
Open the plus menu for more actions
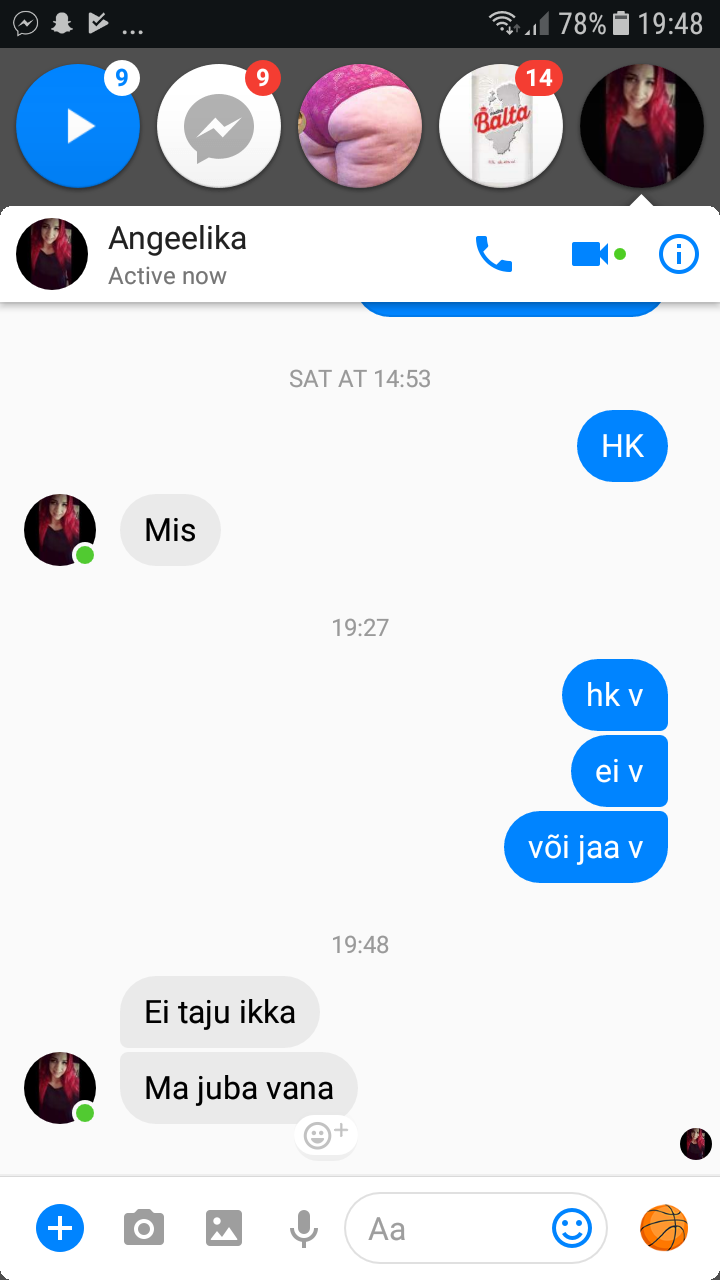click(x=60, y=1227)
